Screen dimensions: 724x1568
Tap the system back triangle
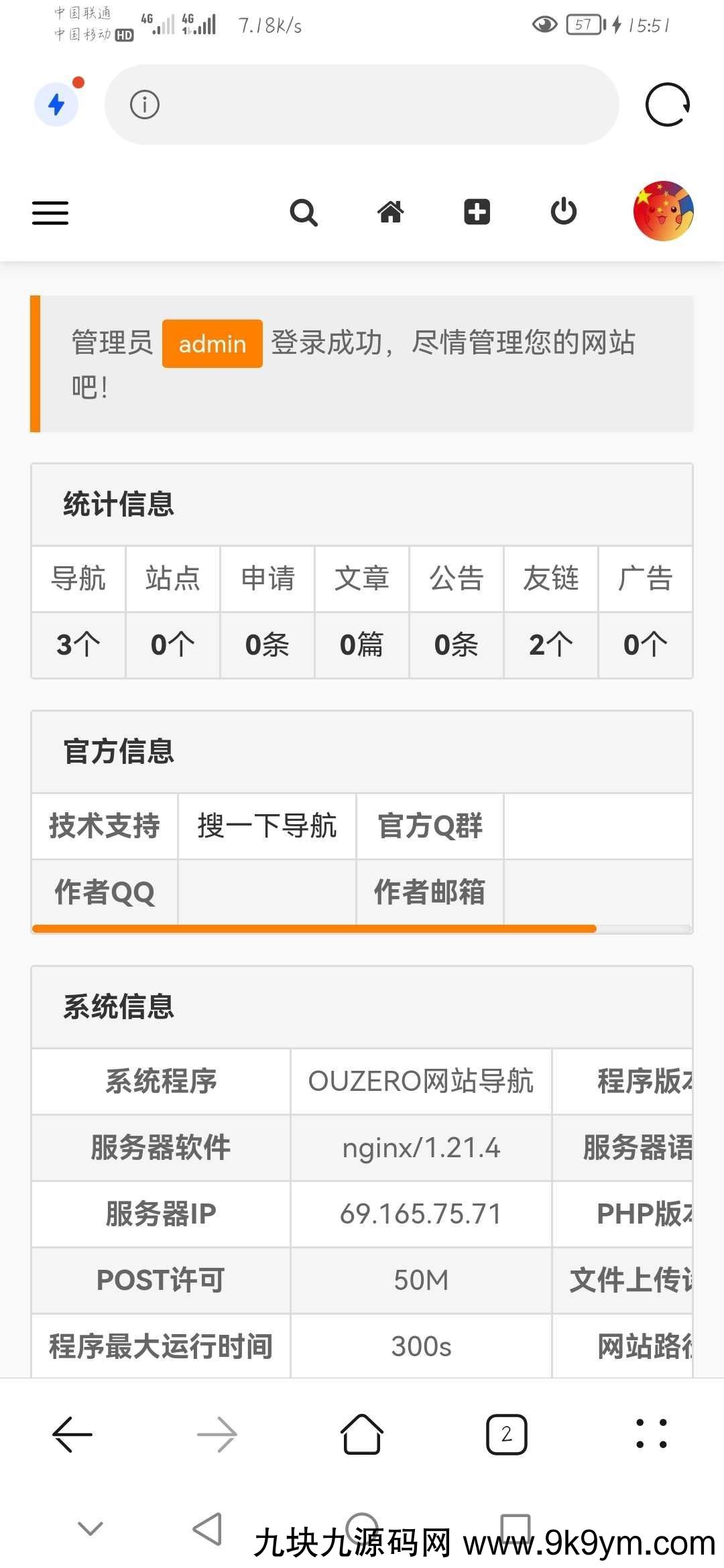click(207, 1529)
